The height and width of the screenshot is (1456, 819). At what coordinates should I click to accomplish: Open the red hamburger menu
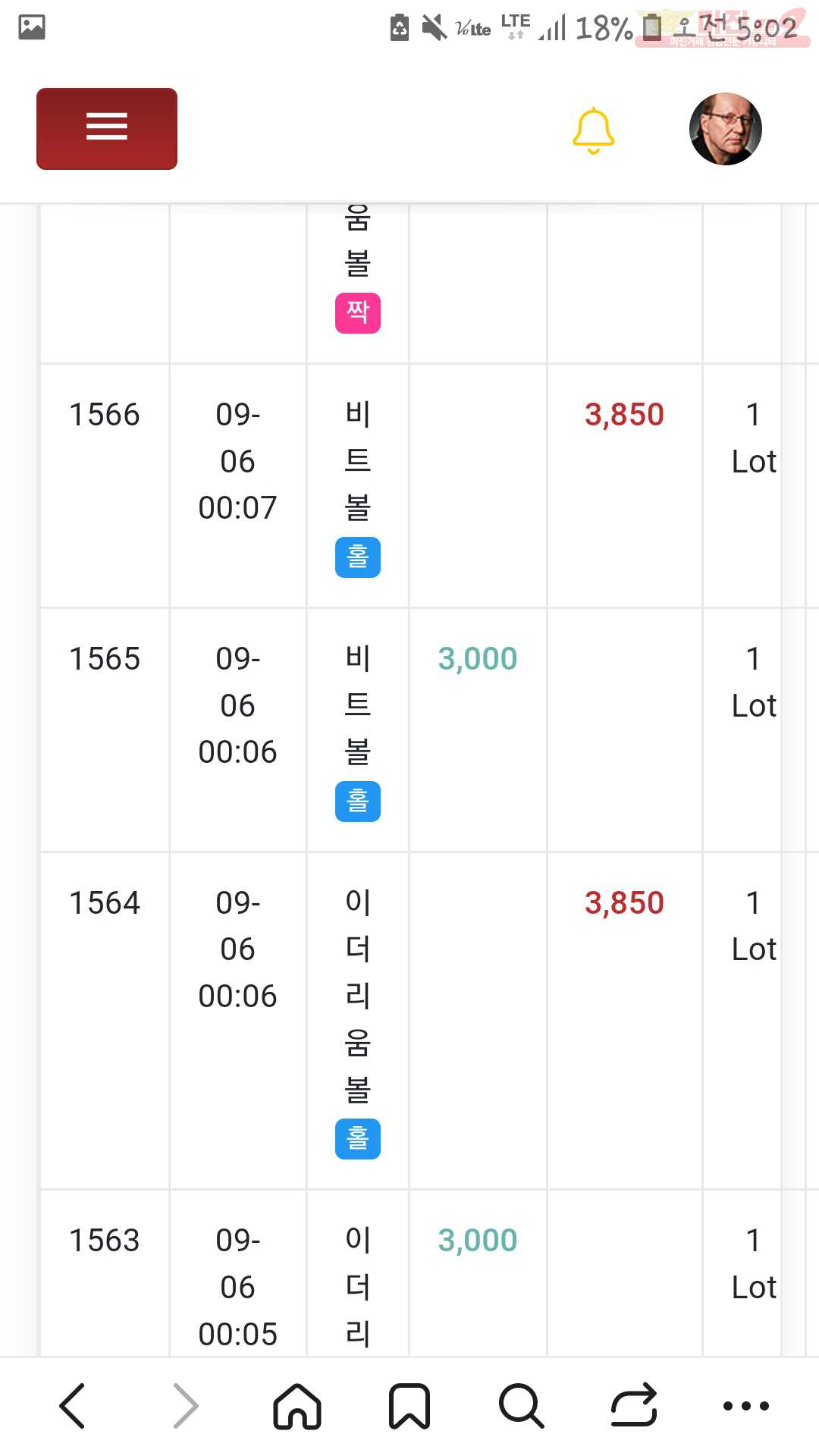[107, 128]
